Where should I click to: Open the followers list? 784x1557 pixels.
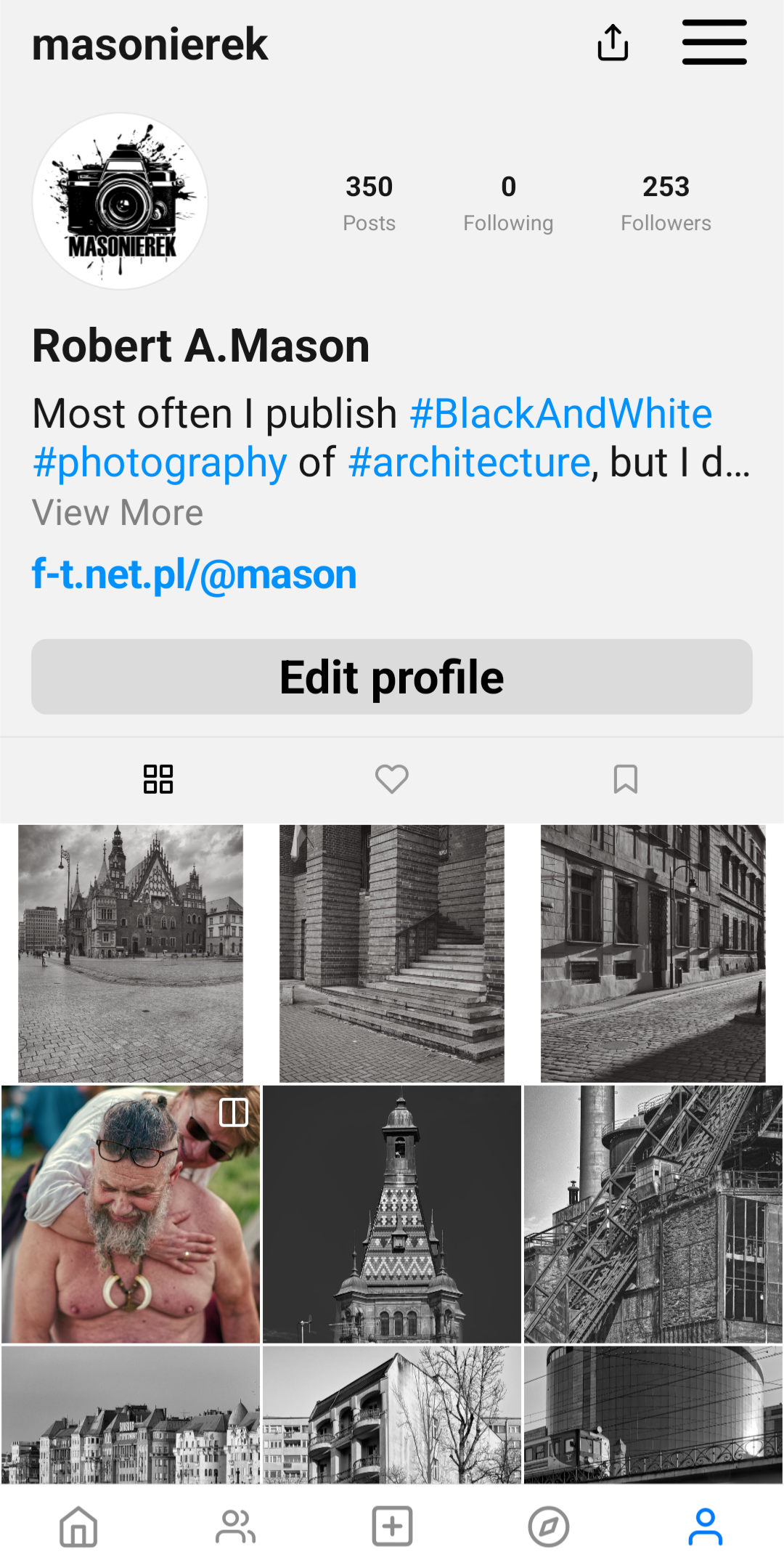[666, 203]
